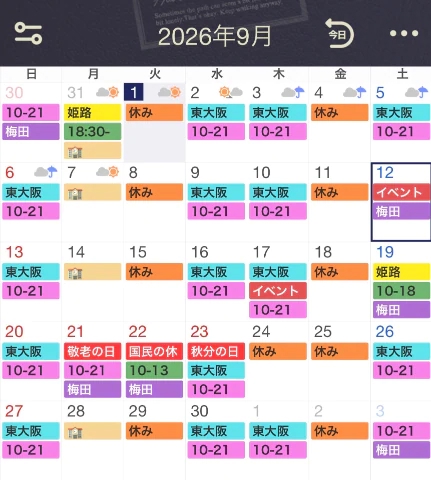Image resolution: width=431 pixels, height=480 pixels.
Task: Open September 17 day cell
Action: coord(278,282)
